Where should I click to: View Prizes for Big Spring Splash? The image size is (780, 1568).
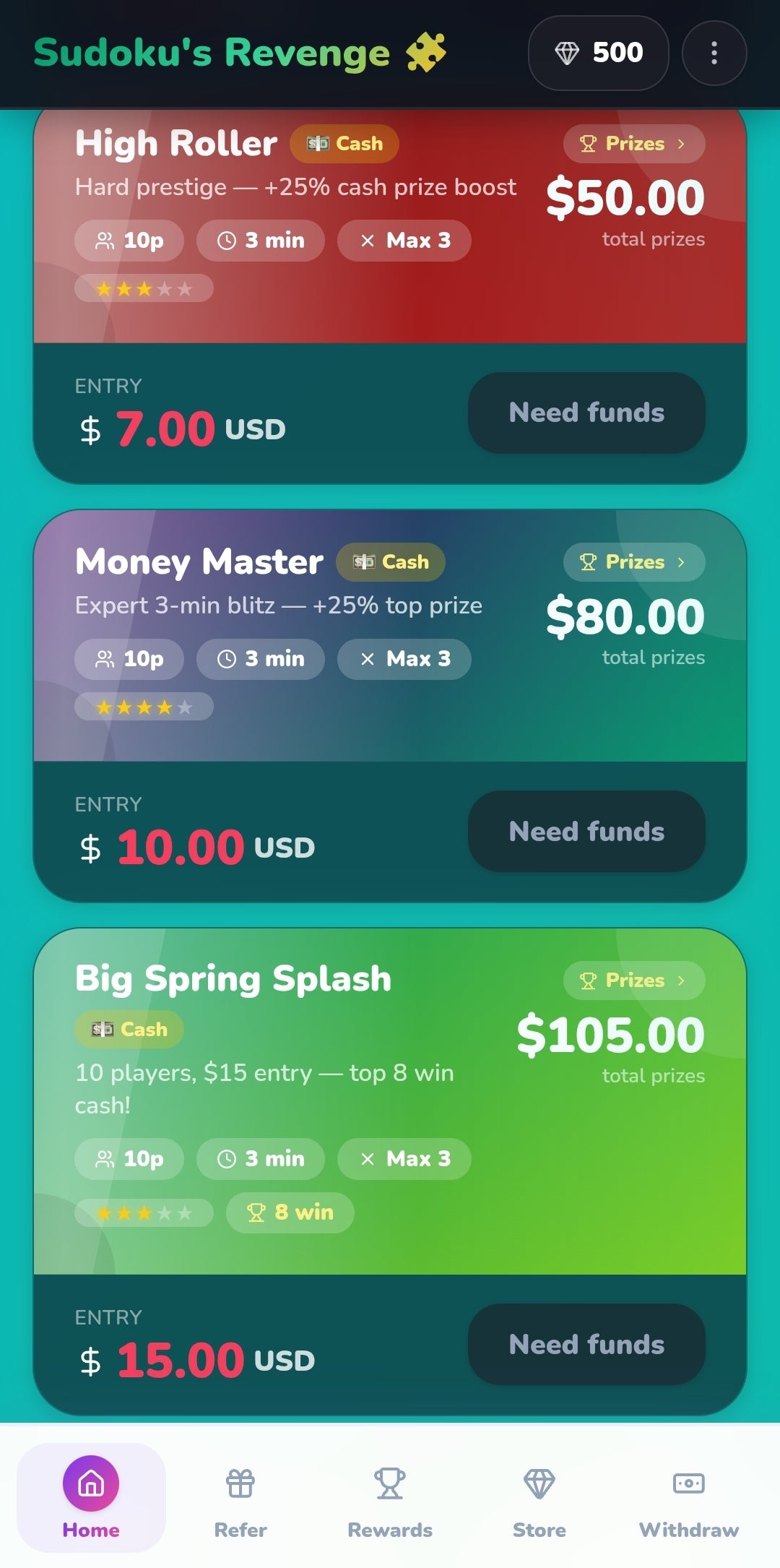(634, 981)
